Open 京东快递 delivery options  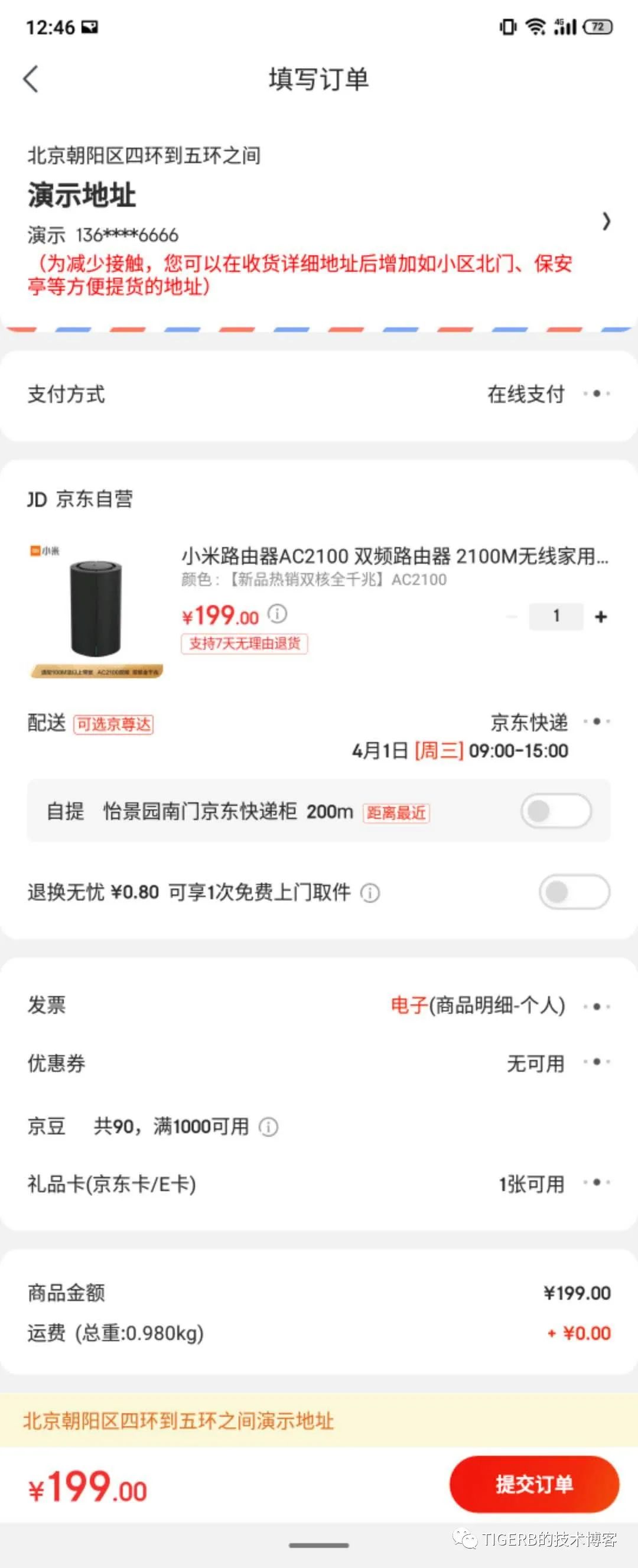click(596, 722)
